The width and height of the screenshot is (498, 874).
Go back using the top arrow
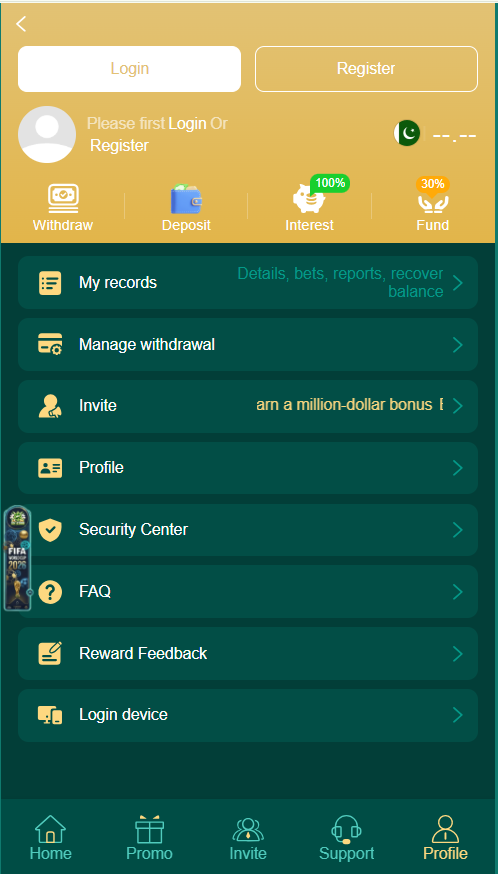21,24
